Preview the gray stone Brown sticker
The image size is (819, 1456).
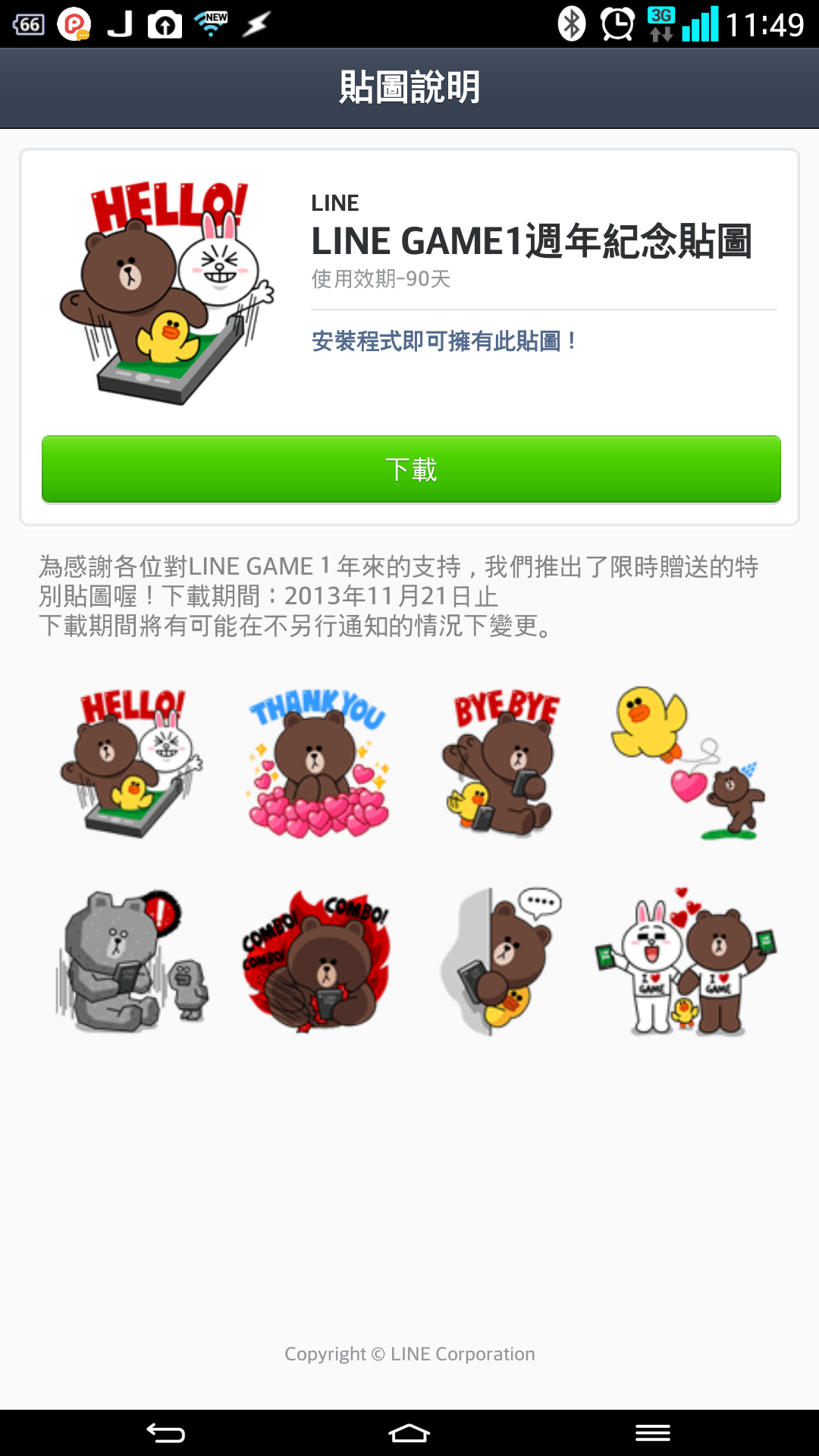click(x=132, y=962)
